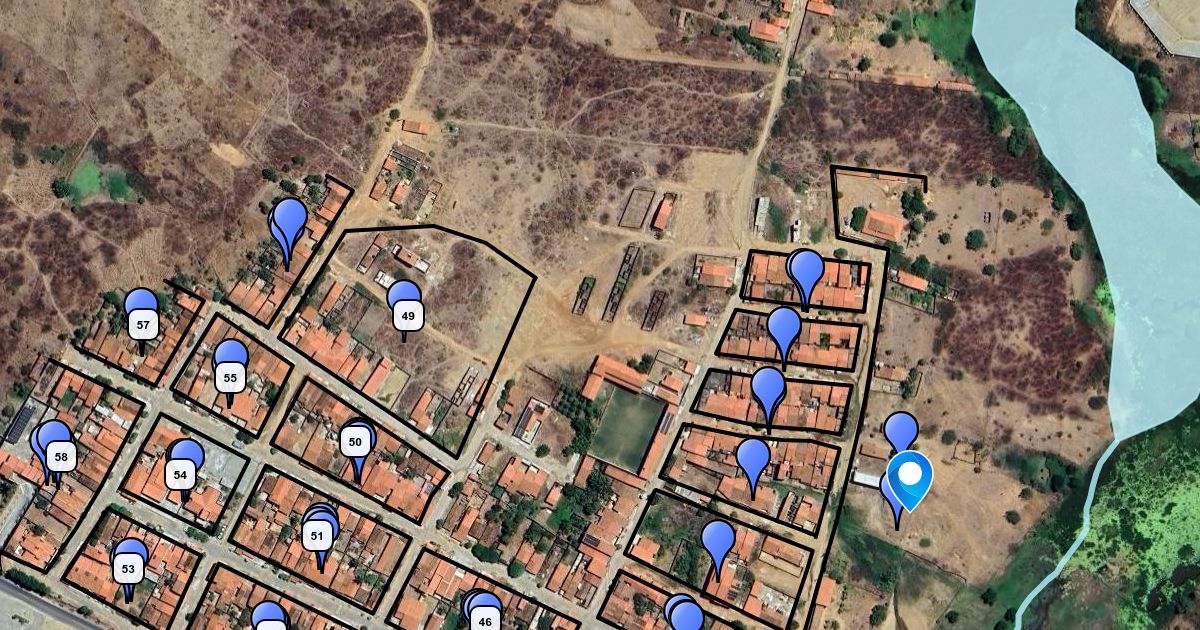Select the map marker numbered 53
Viewport: 1200px width, 630px height.
(x=128, y=568)
